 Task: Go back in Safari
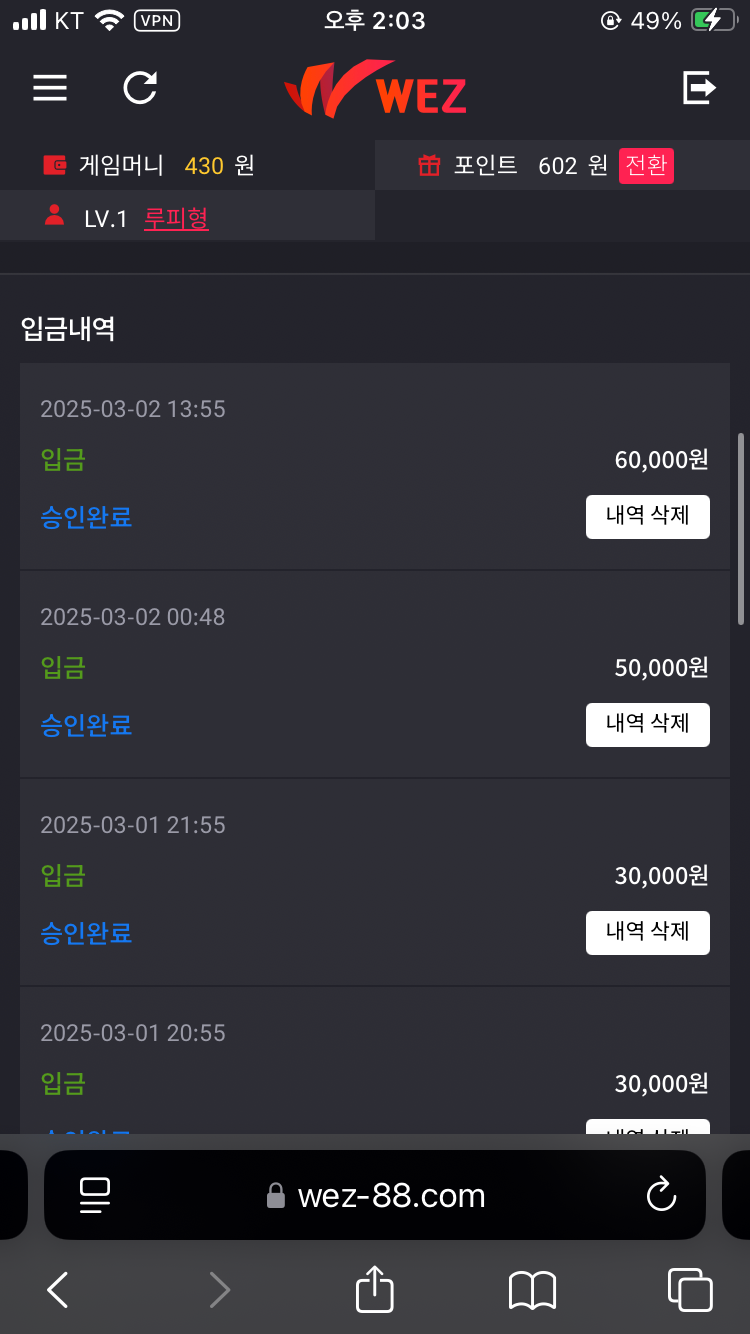pos(58,1290)
